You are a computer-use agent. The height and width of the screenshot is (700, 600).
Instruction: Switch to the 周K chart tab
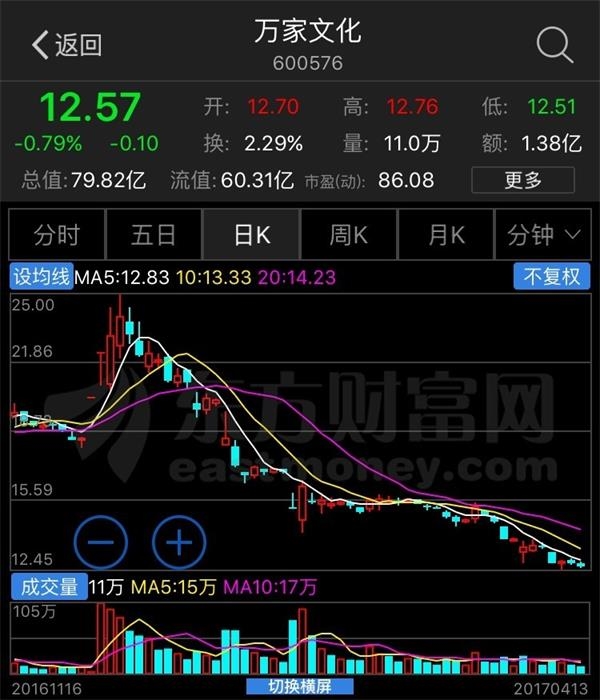tap(349, 236)
